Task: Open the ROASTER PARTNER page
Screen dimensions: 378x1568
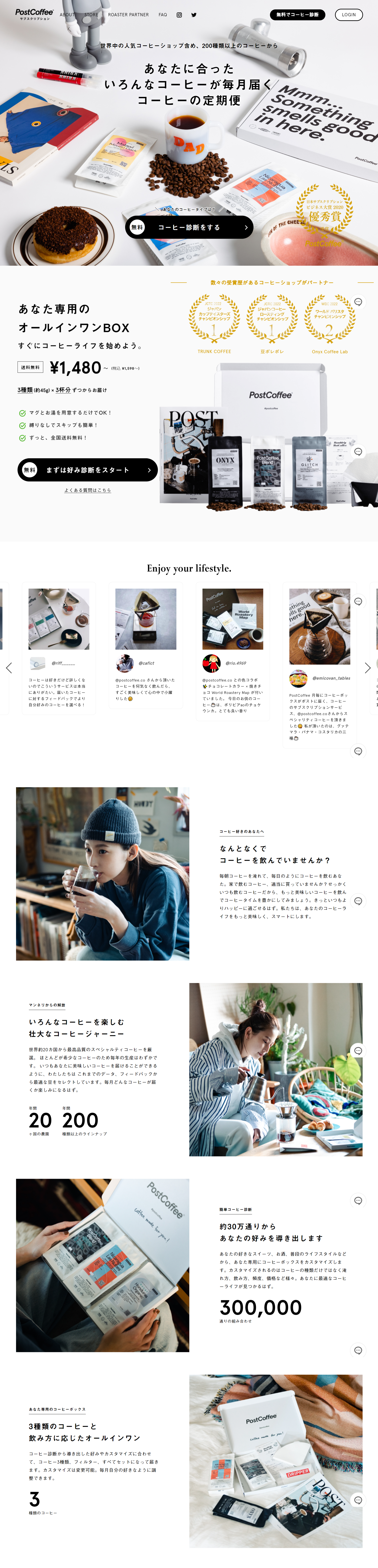Action: pyautogui.click(x=128, y=15)
